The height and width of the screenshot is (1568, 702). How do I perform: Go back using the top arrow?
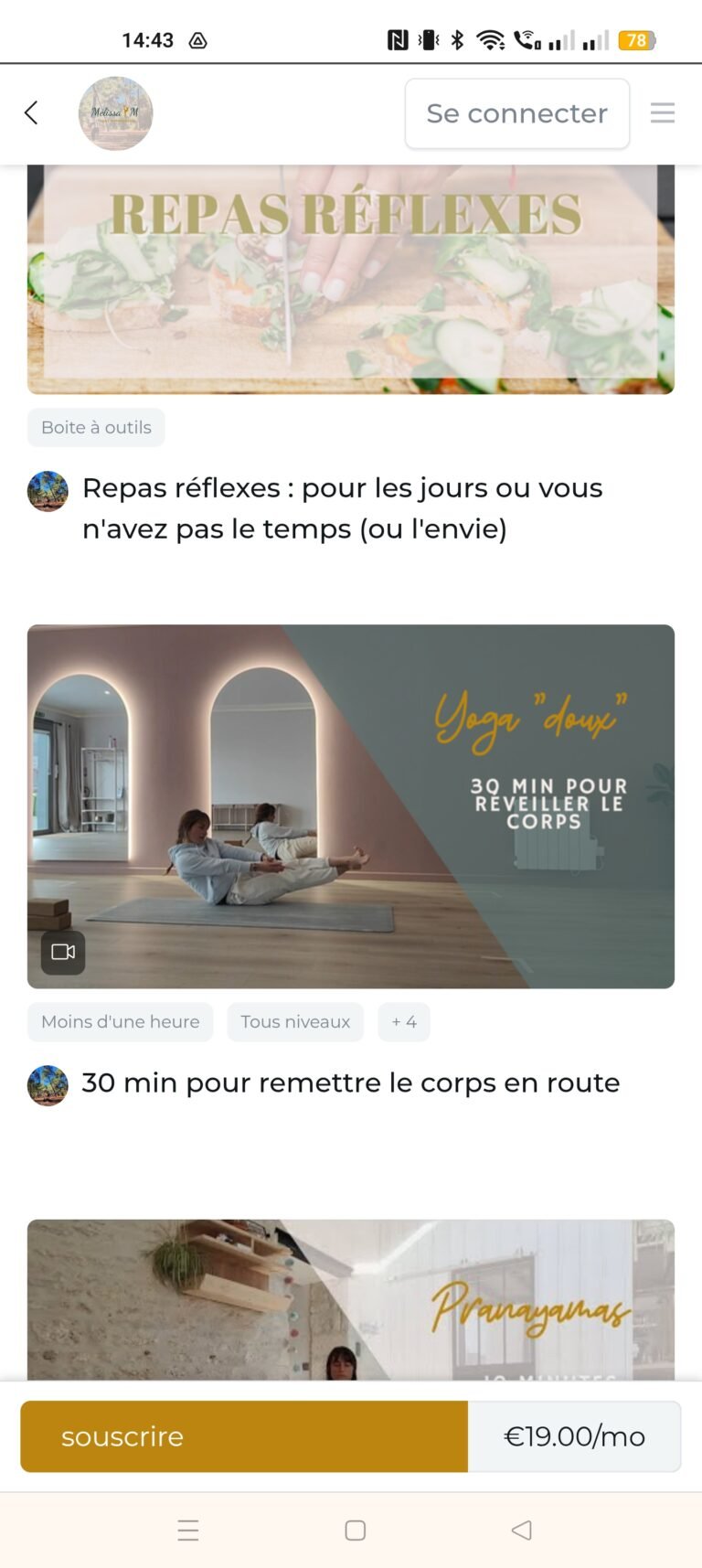tap(31, 113)
